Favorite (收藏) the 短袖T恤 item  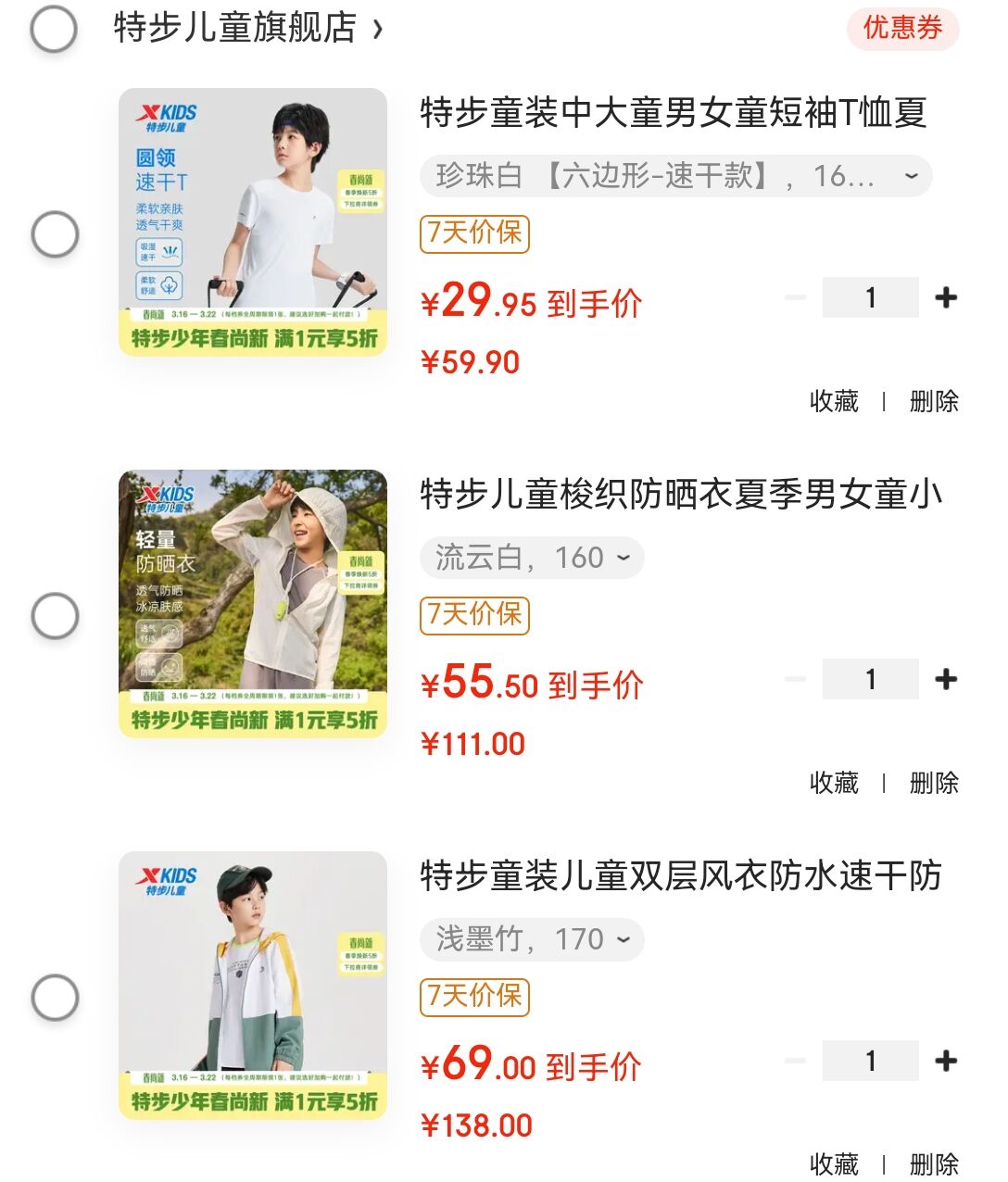coord(834,401)
